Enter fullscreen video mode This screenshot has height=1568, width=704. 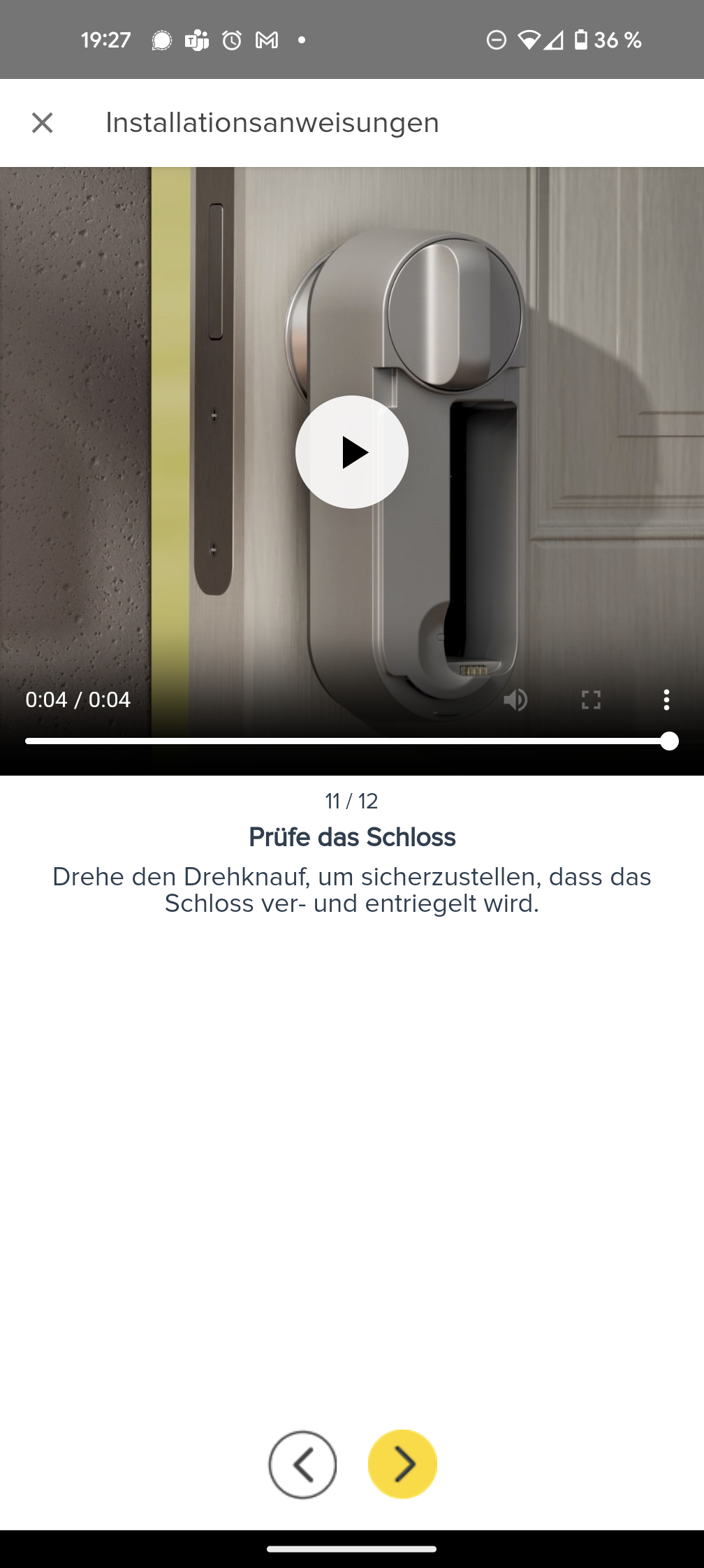(x=591, y=699)
